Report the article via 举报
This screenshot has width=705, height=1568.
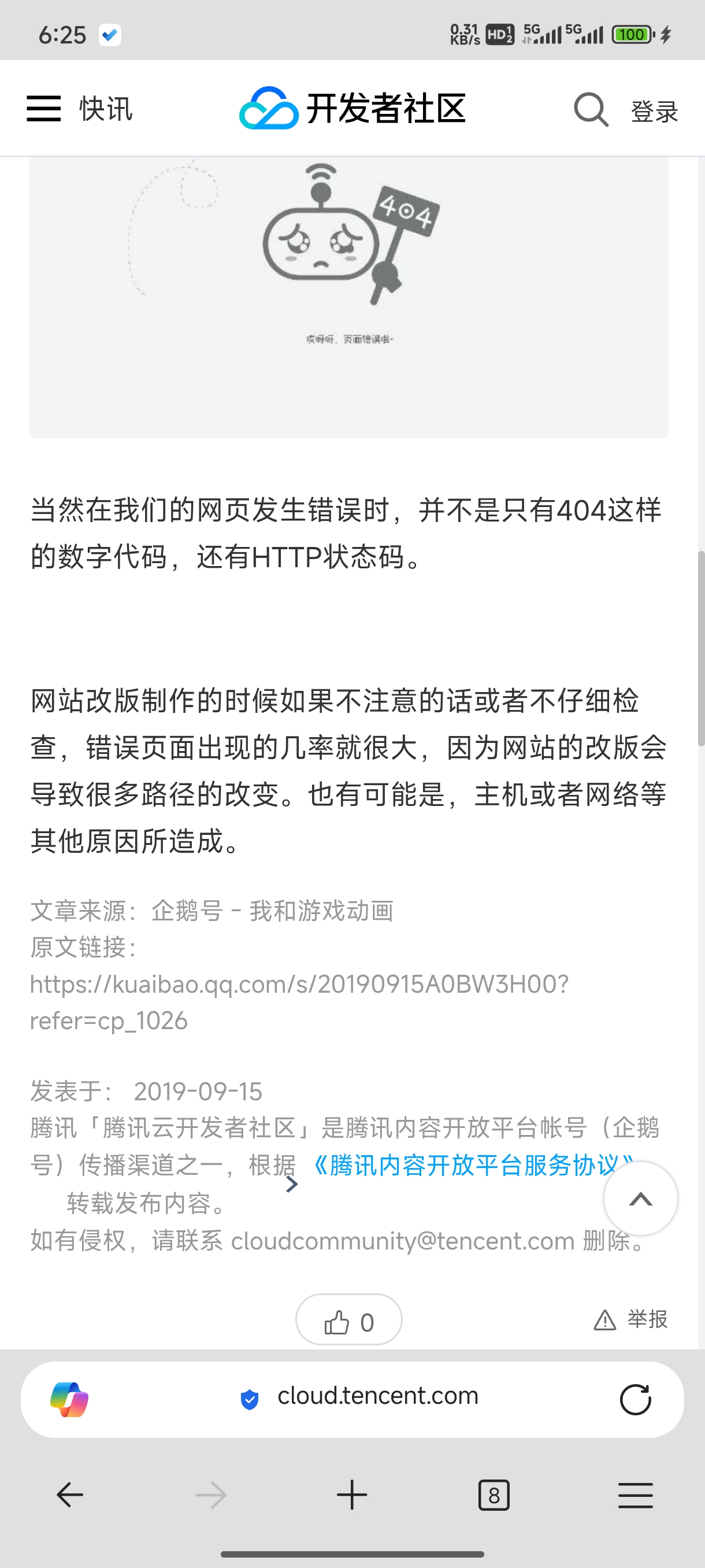pos(631,1319)
